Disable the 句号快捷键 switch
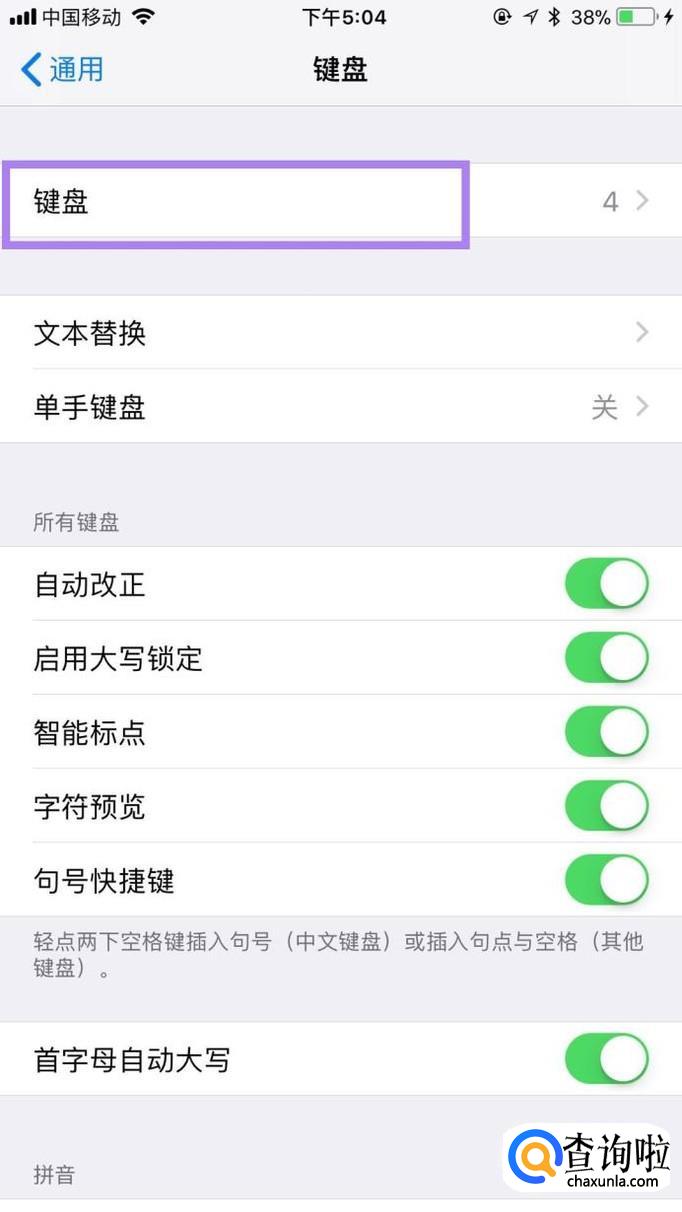 coord(606,881)
